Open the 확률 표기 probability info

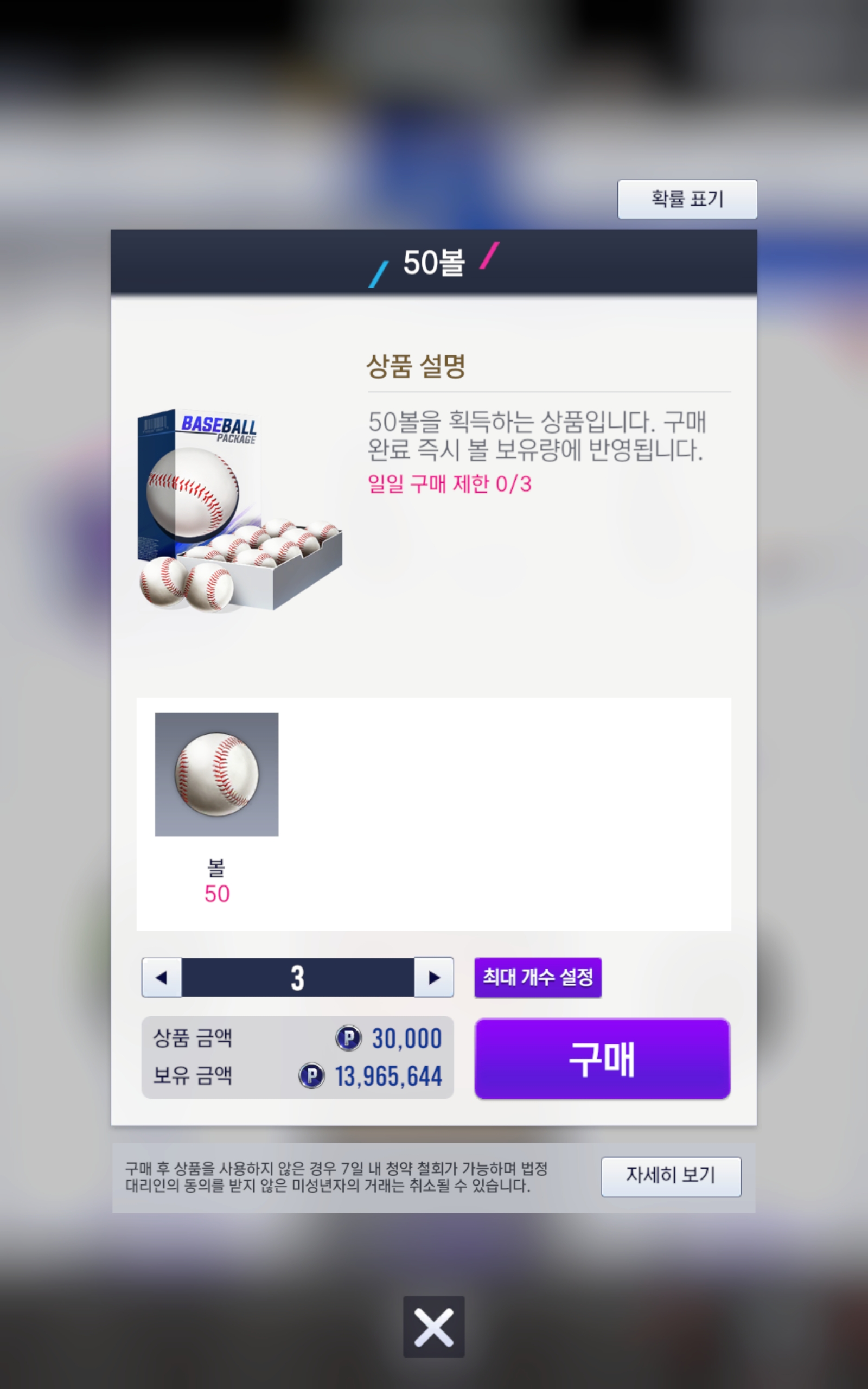[x=687, y=199]
